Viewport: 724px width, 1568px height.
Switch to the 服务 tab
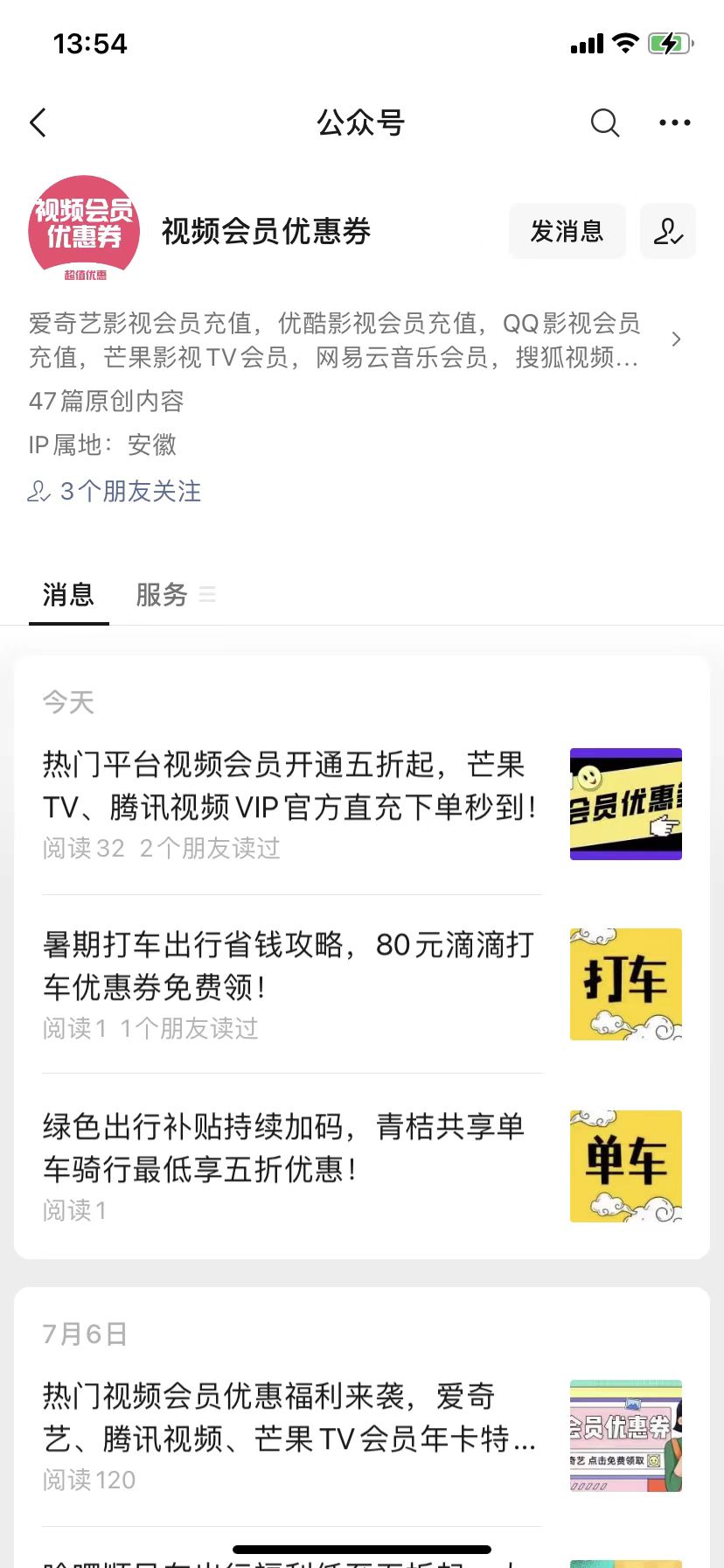pos(163,595)
